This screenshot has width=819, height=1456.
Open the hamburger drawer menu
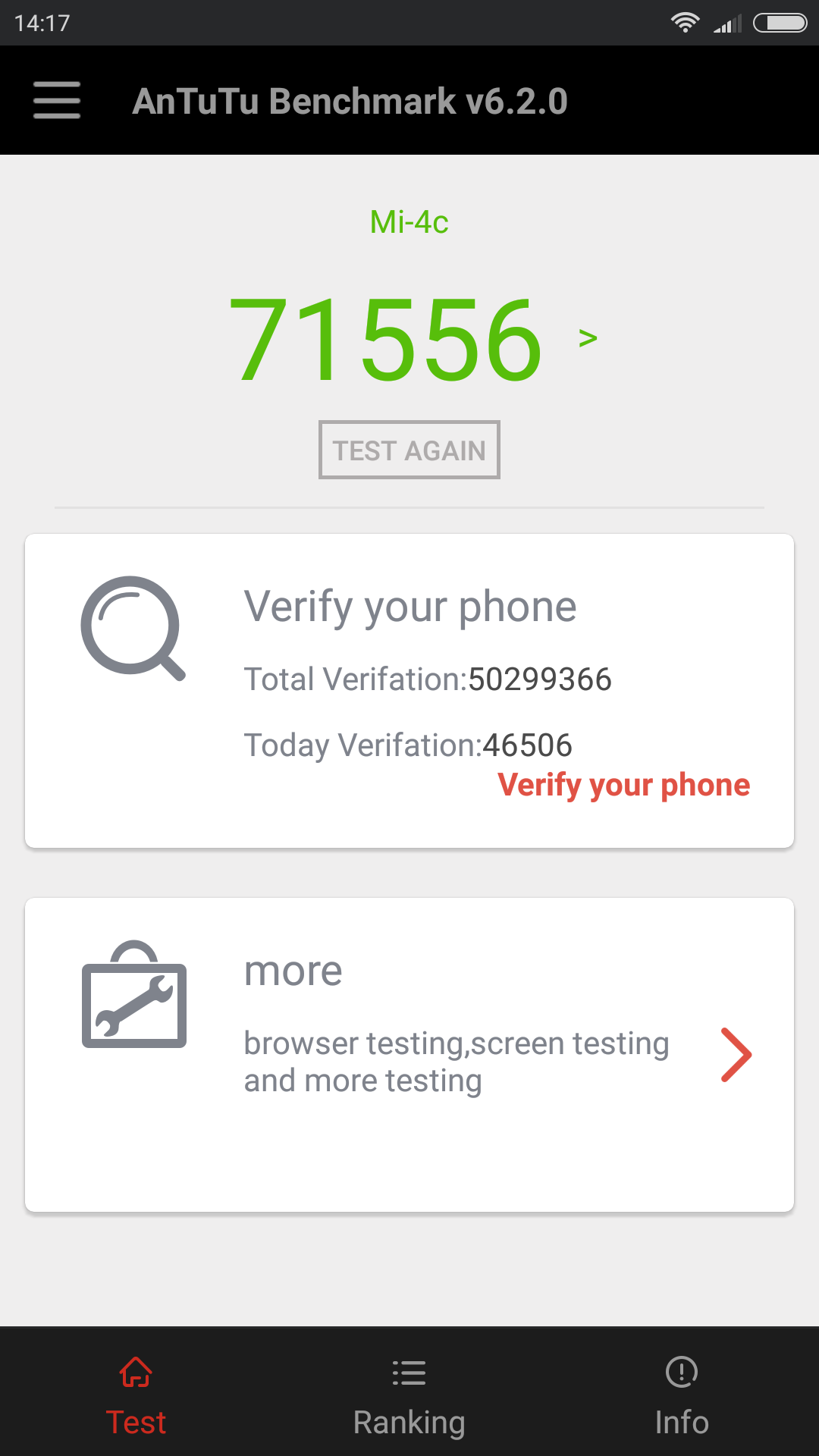[57, 100]
